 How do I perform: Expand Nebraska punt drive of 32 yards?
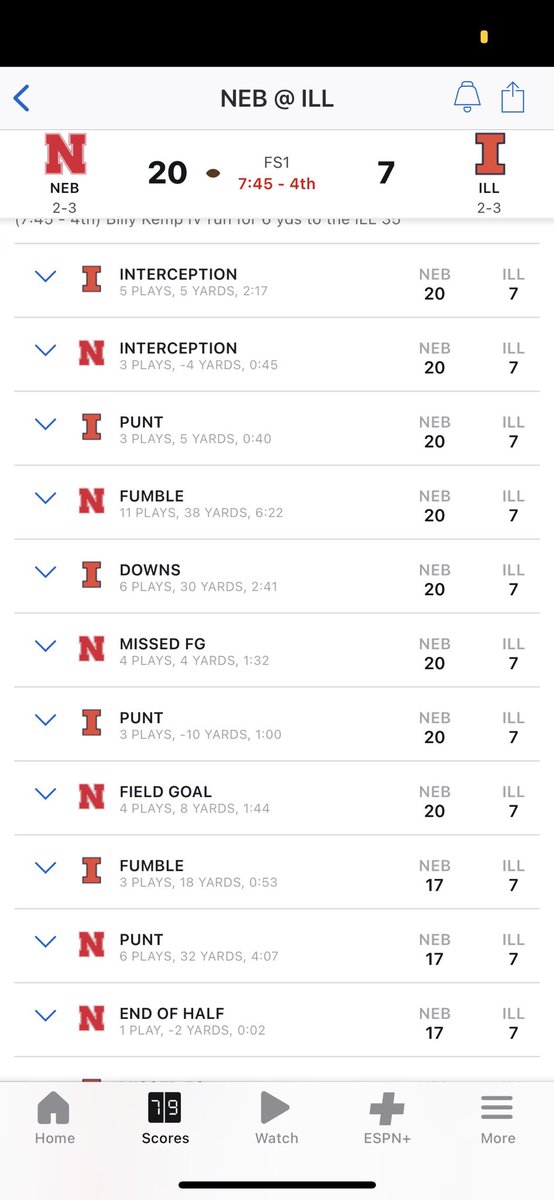point(277,947)
